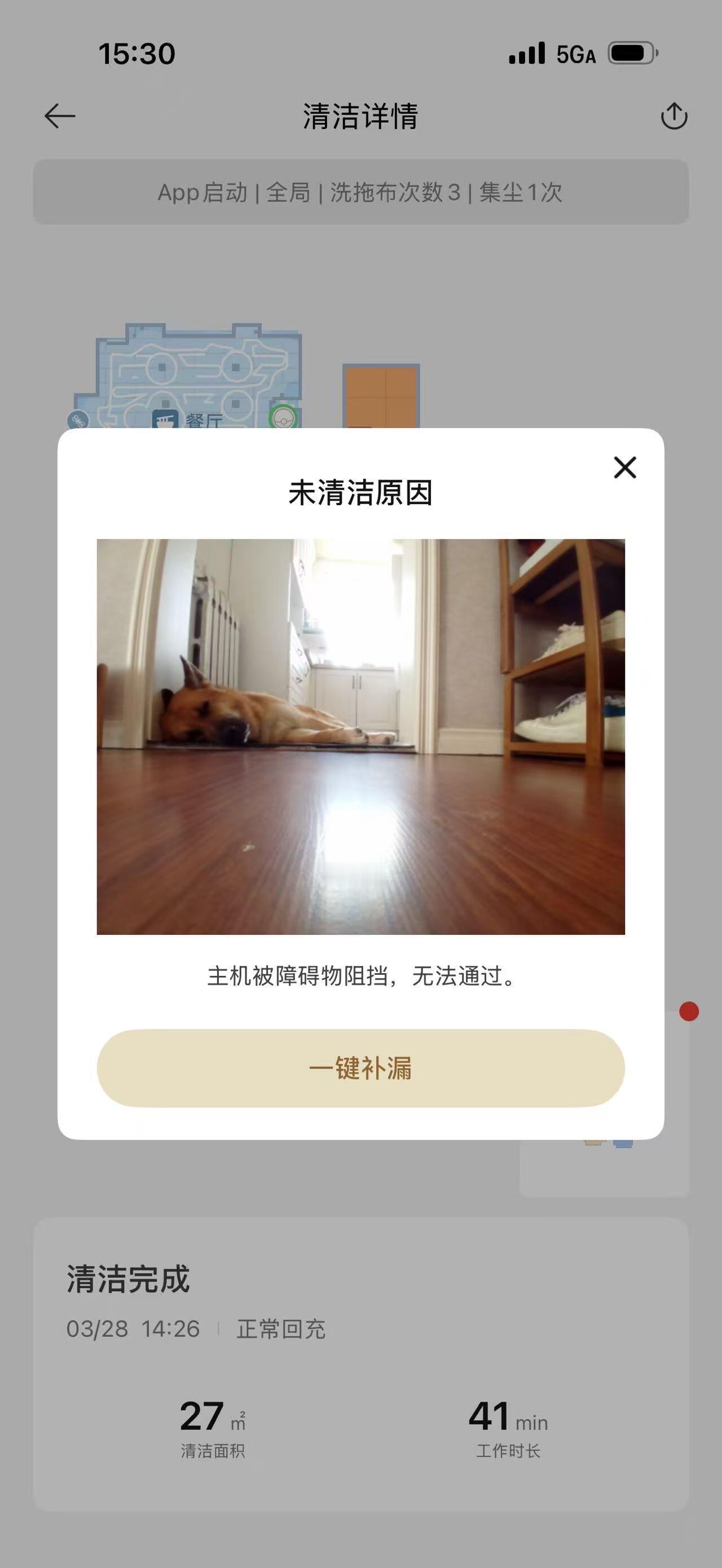The height and width of the screenshot is (1568, 722).
Task: Close the 未清洁原因 popup dialog
Action: 624,468
